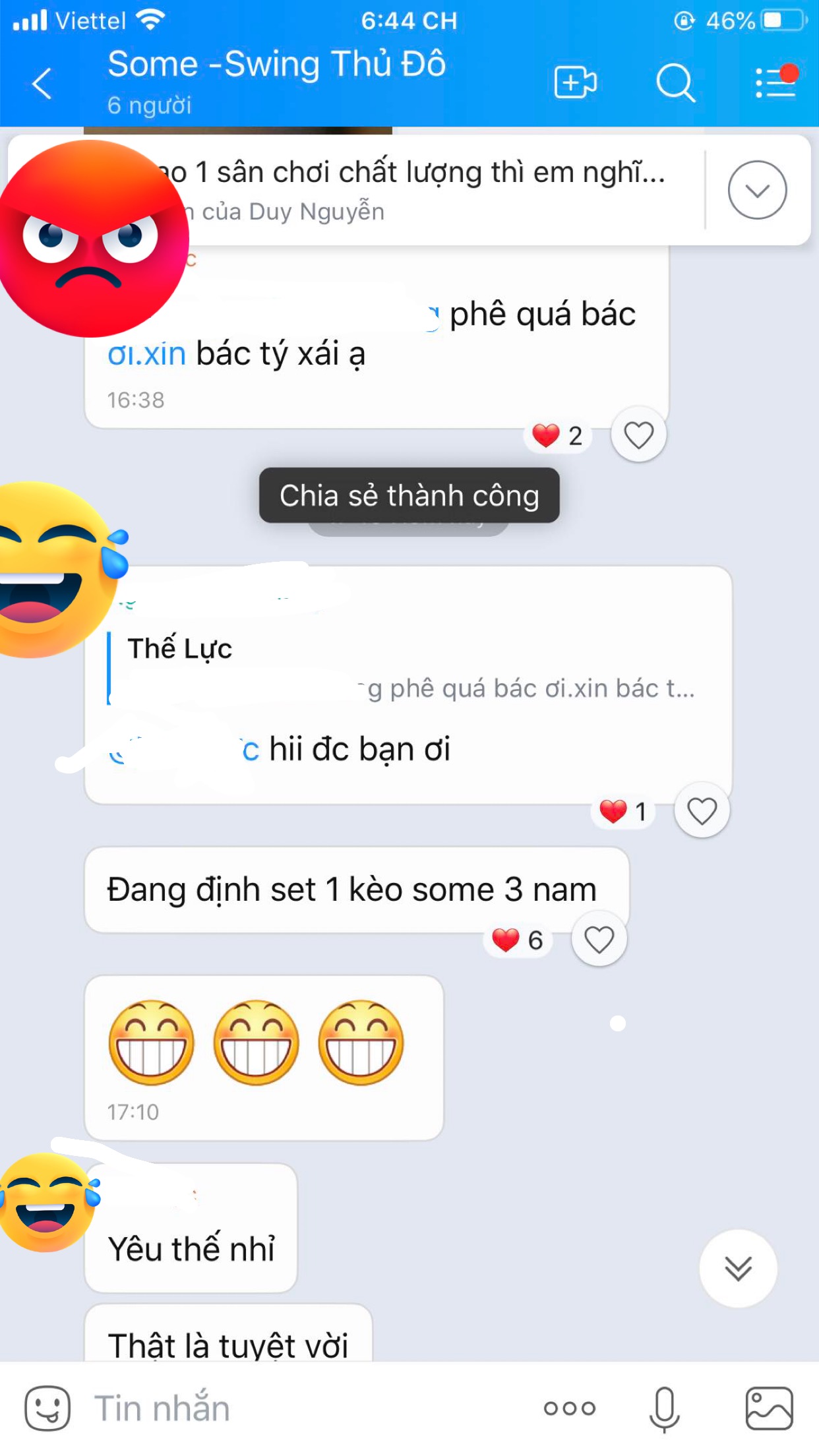Go back from the Swing Thủ Đô chat
The width and height of the screenshot is (819, 1456).
pos(42,83)
